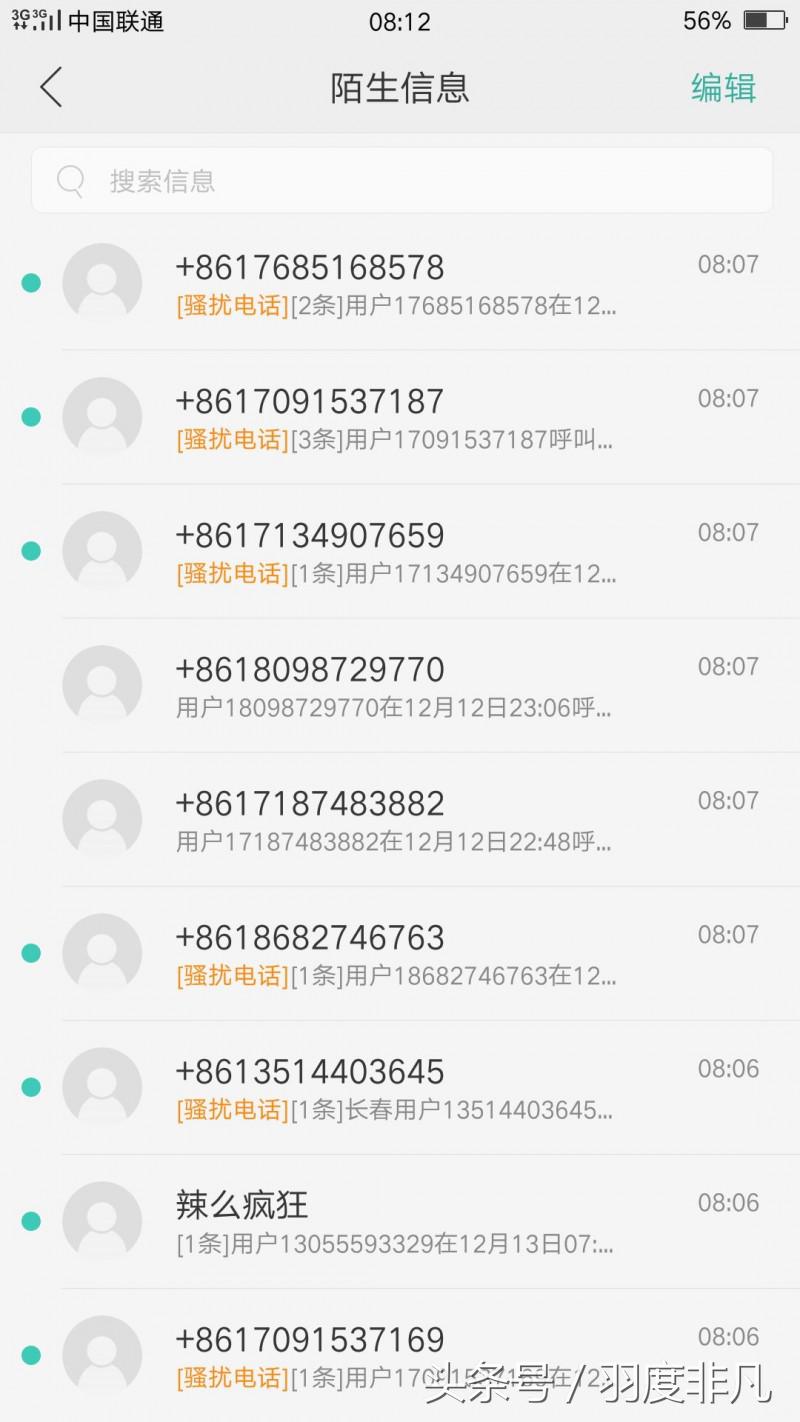Tap the avatar of +8617134907659

(x=101, y=551)
